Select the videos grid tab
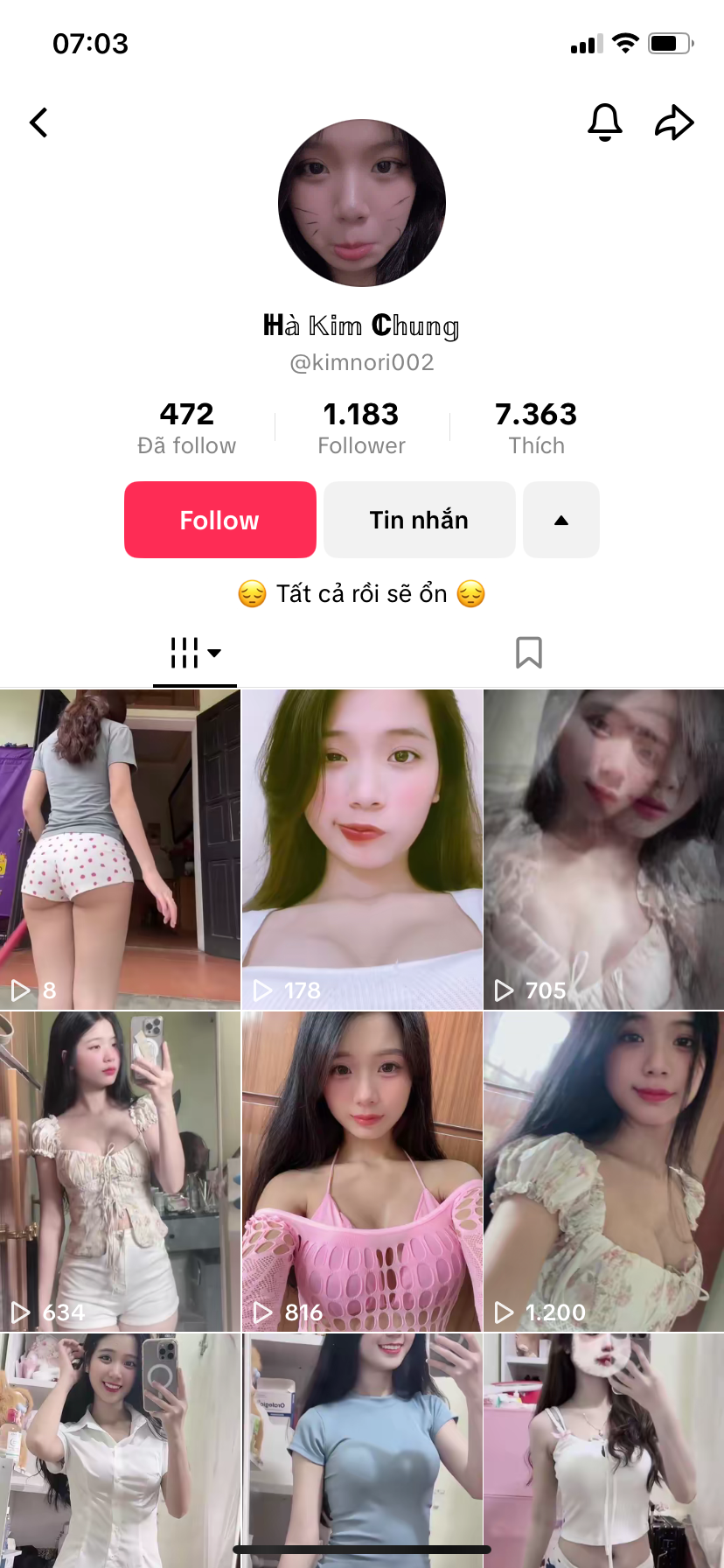The image size is (724, 1568). 195,653
